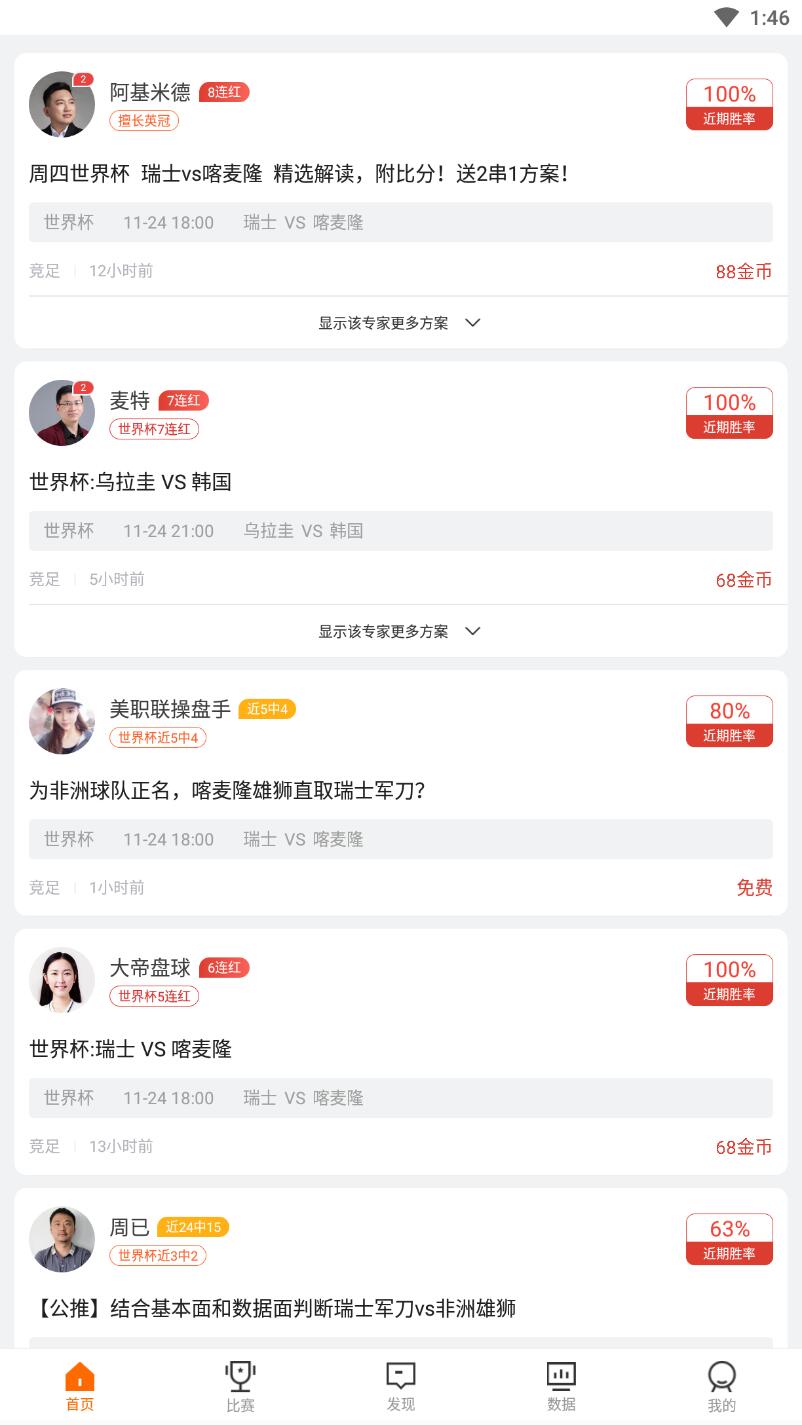Open 麦特's 乌拉圭 VS 韩国 prediction
This screenshot has width=802, height=1425.
131,482
